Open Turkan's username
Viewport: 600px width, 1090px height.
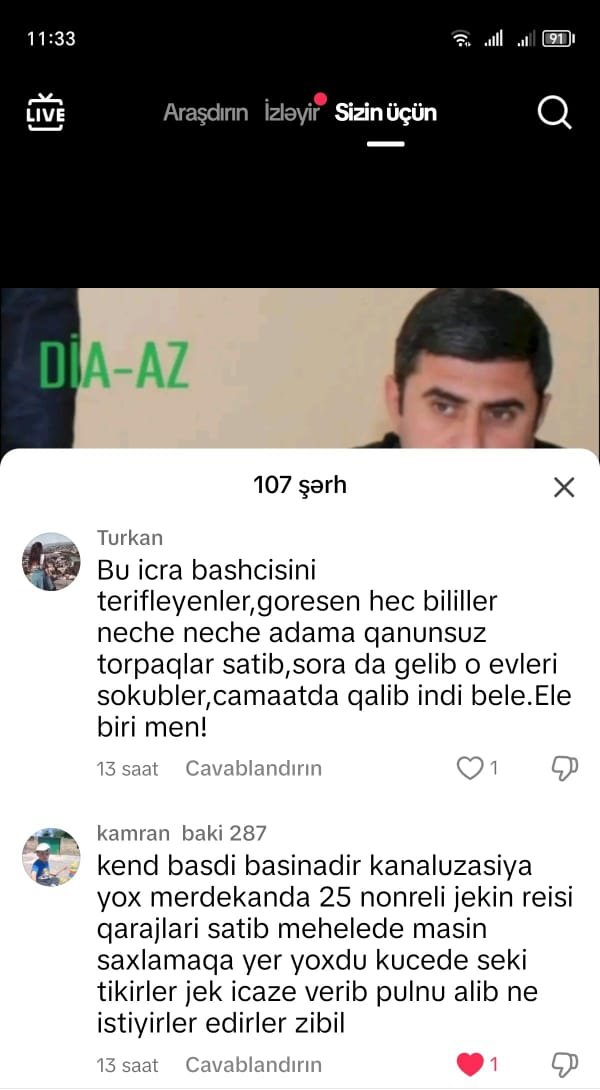click(130, 538)
